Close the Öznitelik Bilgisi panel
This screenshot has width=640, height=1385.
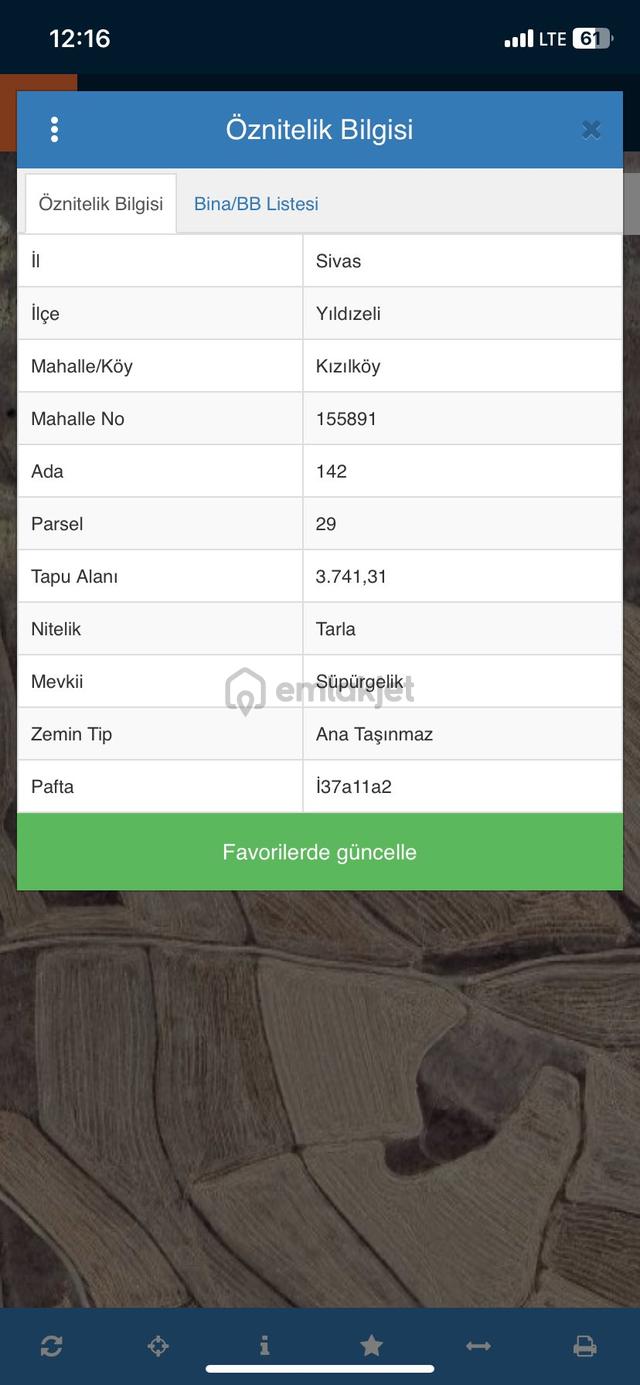click(x=591, y=129)
